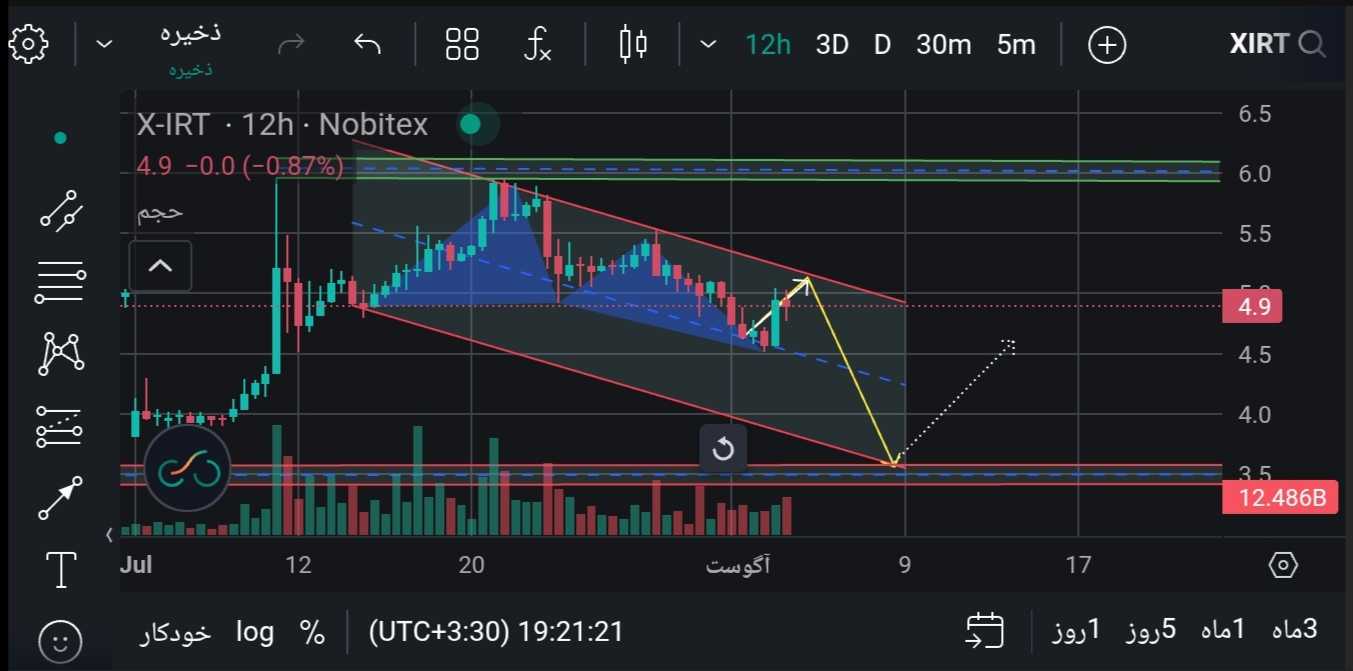Undo the last chart action
Image resolution: width=1353 pixels, height=671 pixels.
[368, 44]
